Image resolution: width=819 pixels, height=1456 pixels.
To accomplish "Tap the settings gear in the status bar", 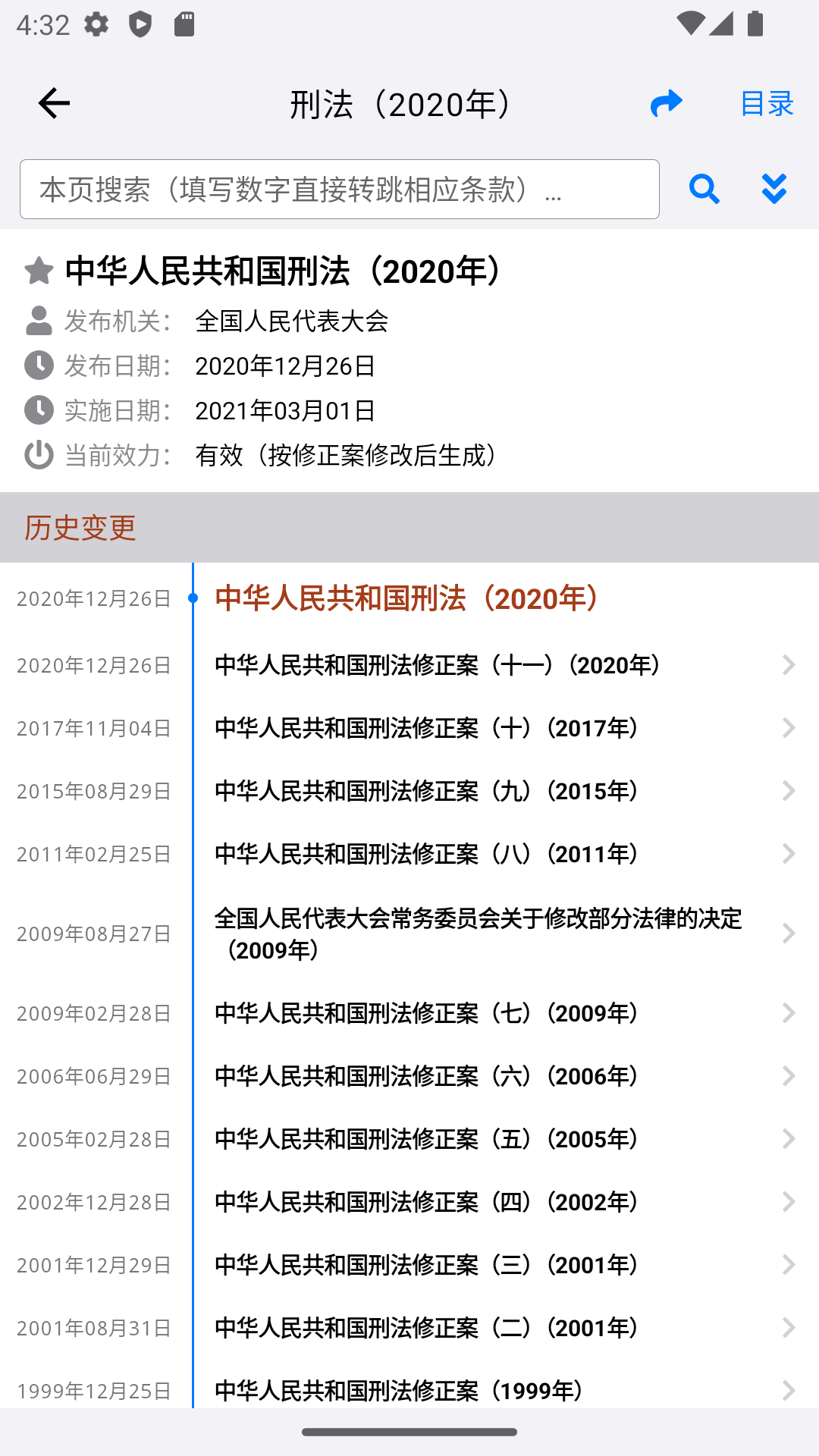I will 96,24.
